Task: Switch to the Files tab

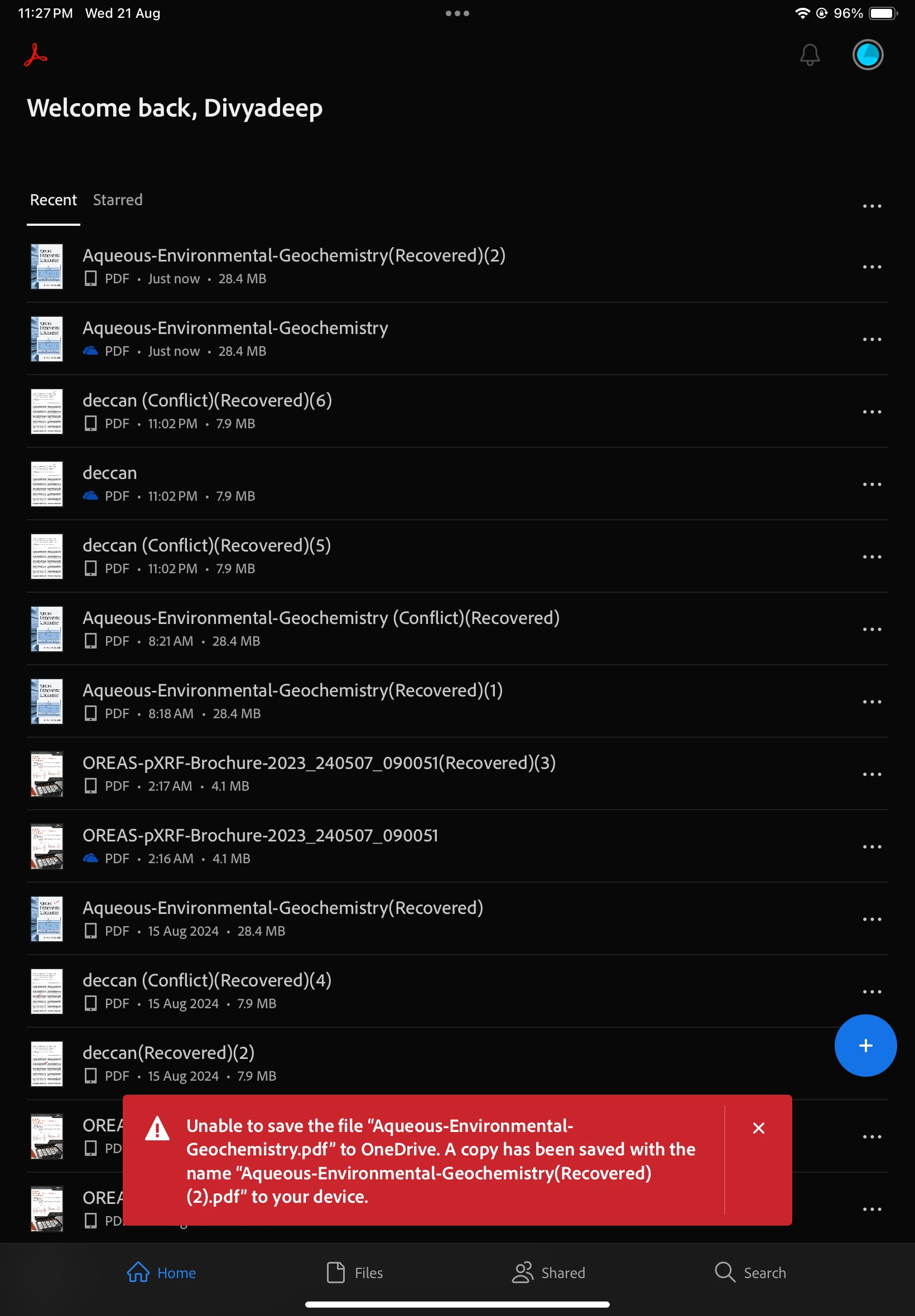Action: [x=354, y=1273]
